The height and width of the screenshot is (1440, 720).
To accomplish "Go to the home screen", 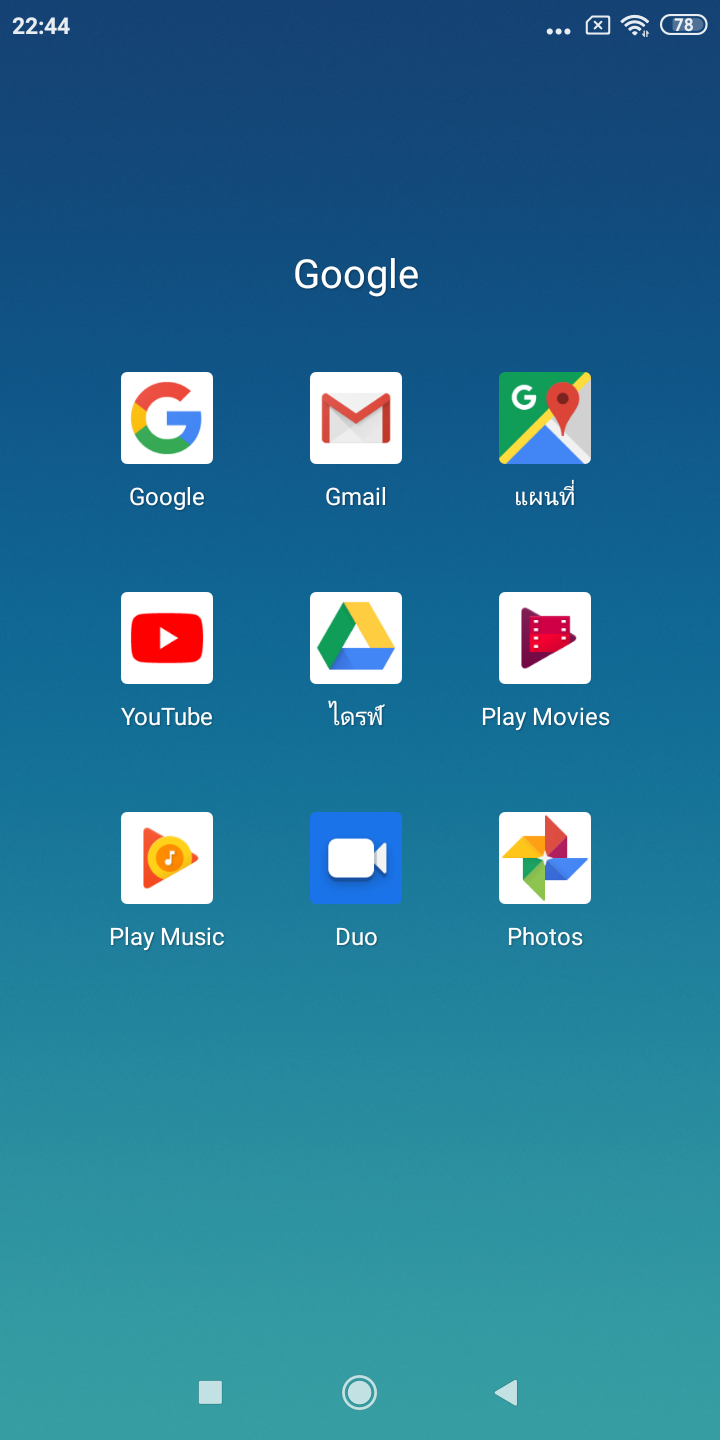I will 359,1392.
